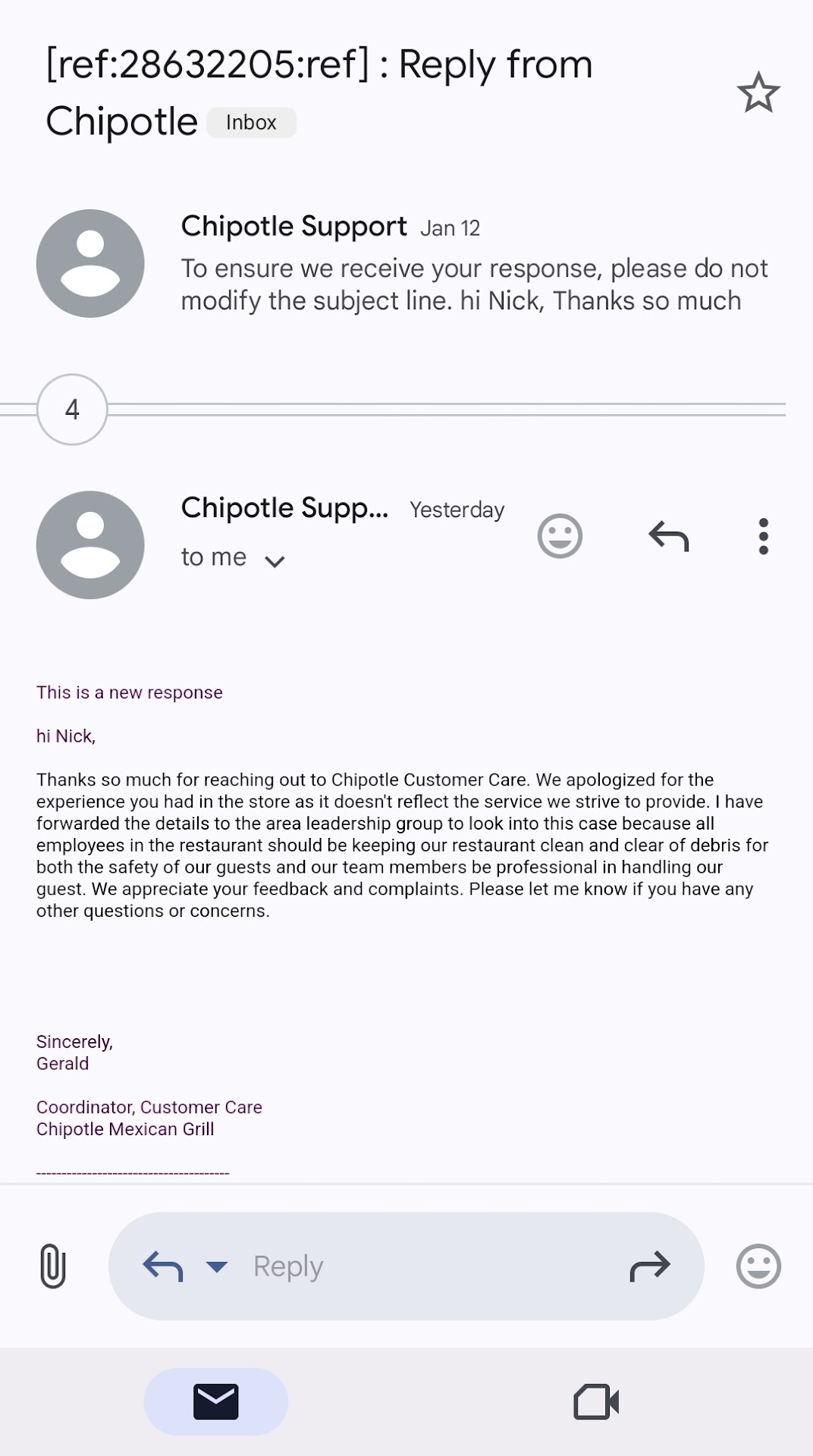
Task: Open emoji picker beside the reply bar
Action: point(758,1266)
